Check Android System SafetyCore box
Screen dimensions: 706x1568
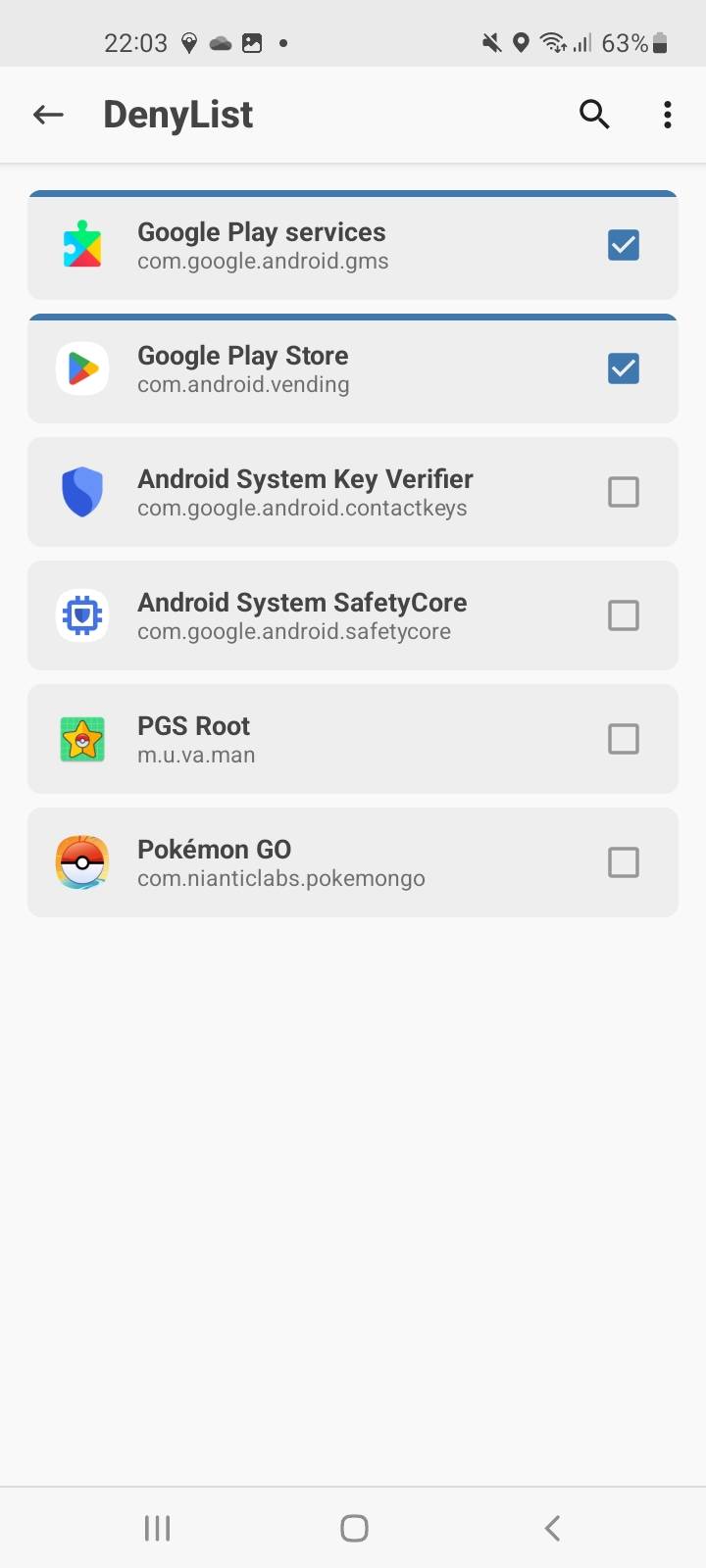[624, 615]
